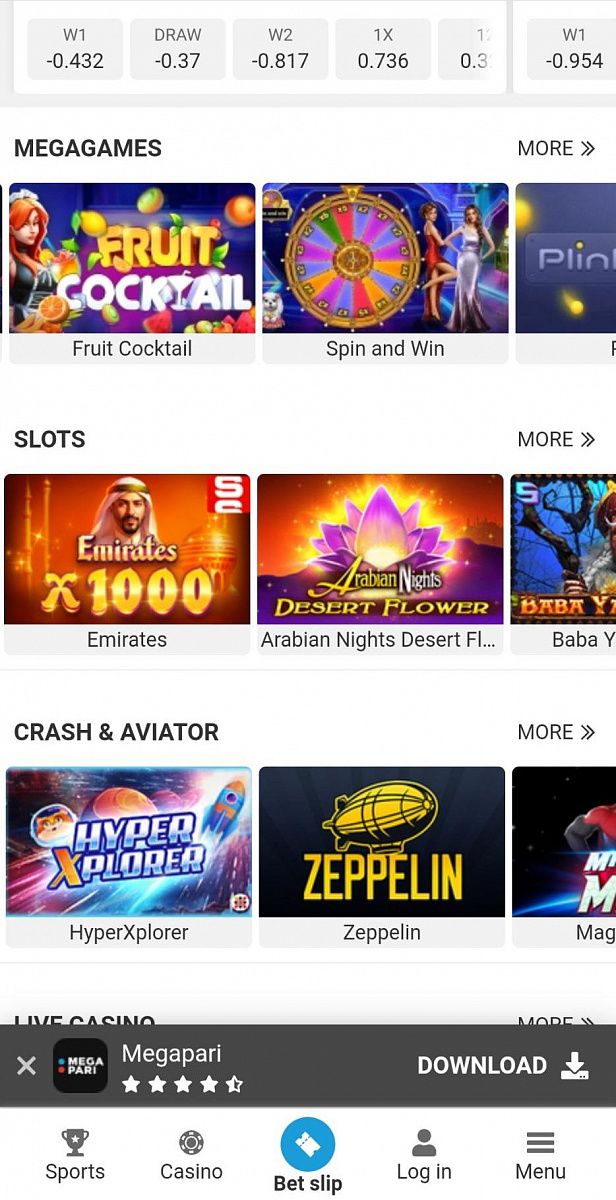
Task: Select the 1X odds of 0.736
Action: pyautogui.click(x=383, y=49)
